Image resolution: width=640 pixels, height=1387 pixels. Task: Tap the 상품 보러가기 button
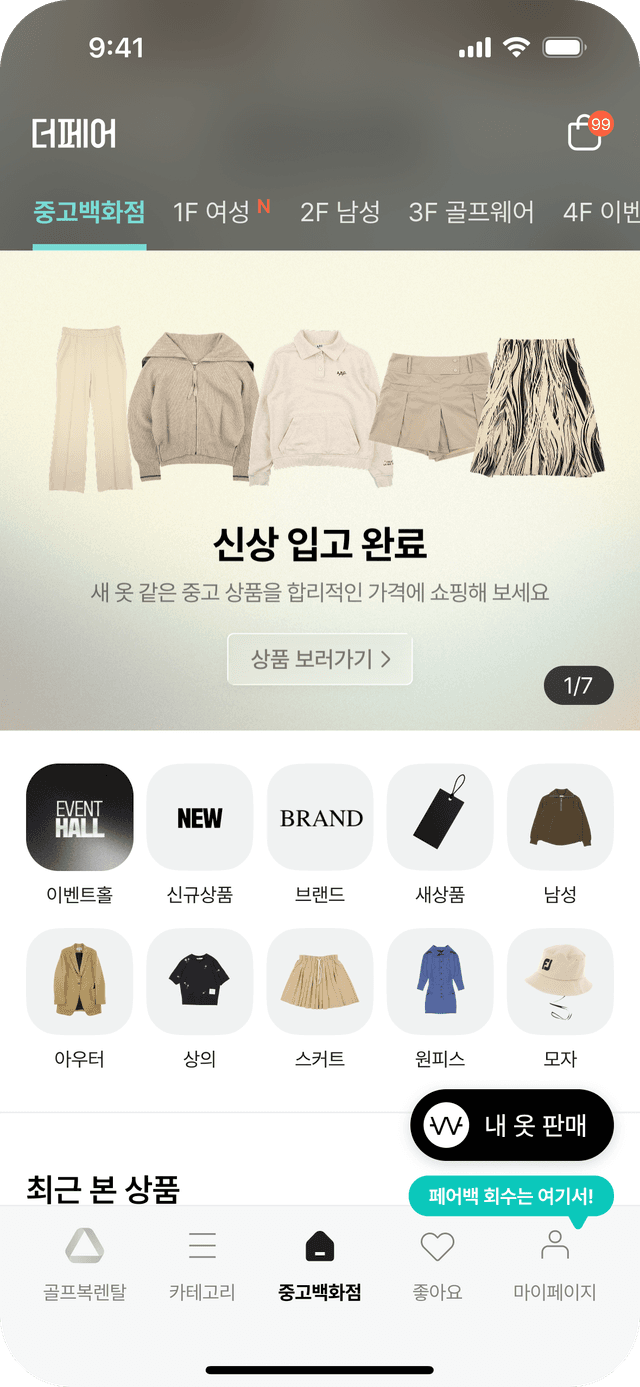pos(320,659)
